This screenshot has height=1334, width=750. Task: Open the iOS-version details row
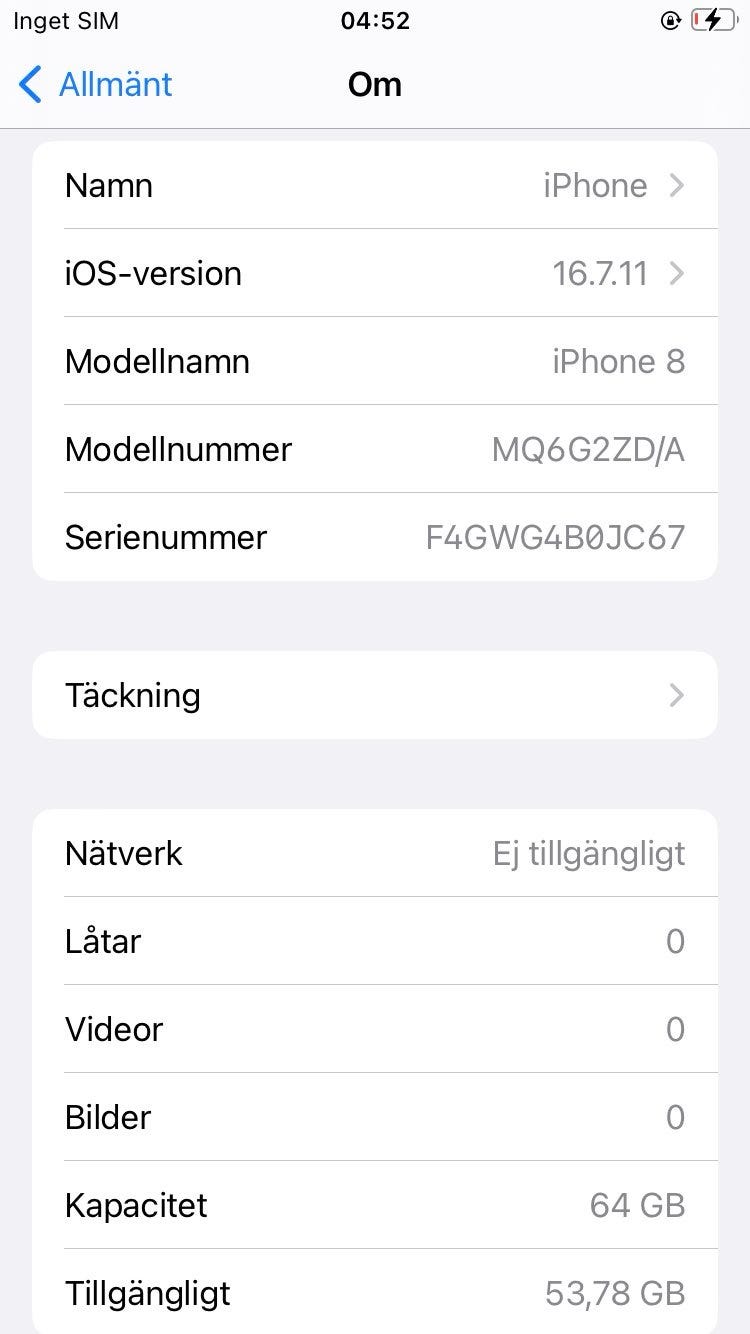tap(375, 273)
